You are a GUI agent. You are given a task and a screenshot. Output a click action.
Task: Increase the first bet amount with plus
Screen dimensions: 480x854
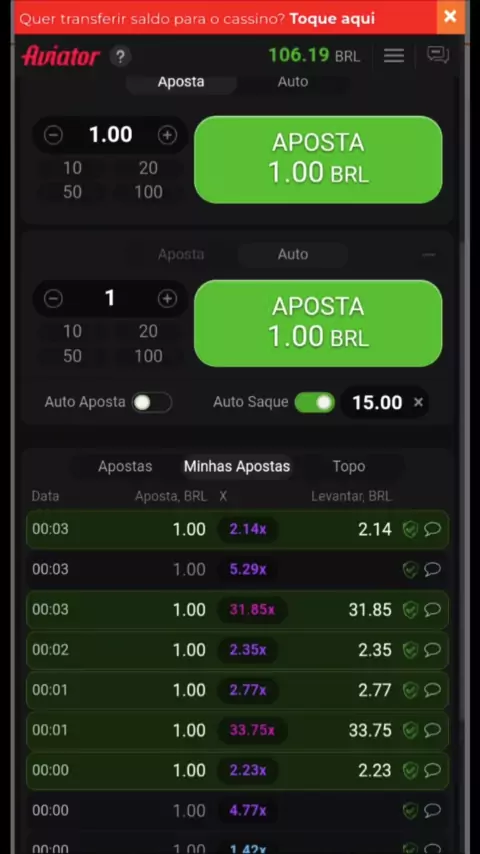[x=167, y=135]
